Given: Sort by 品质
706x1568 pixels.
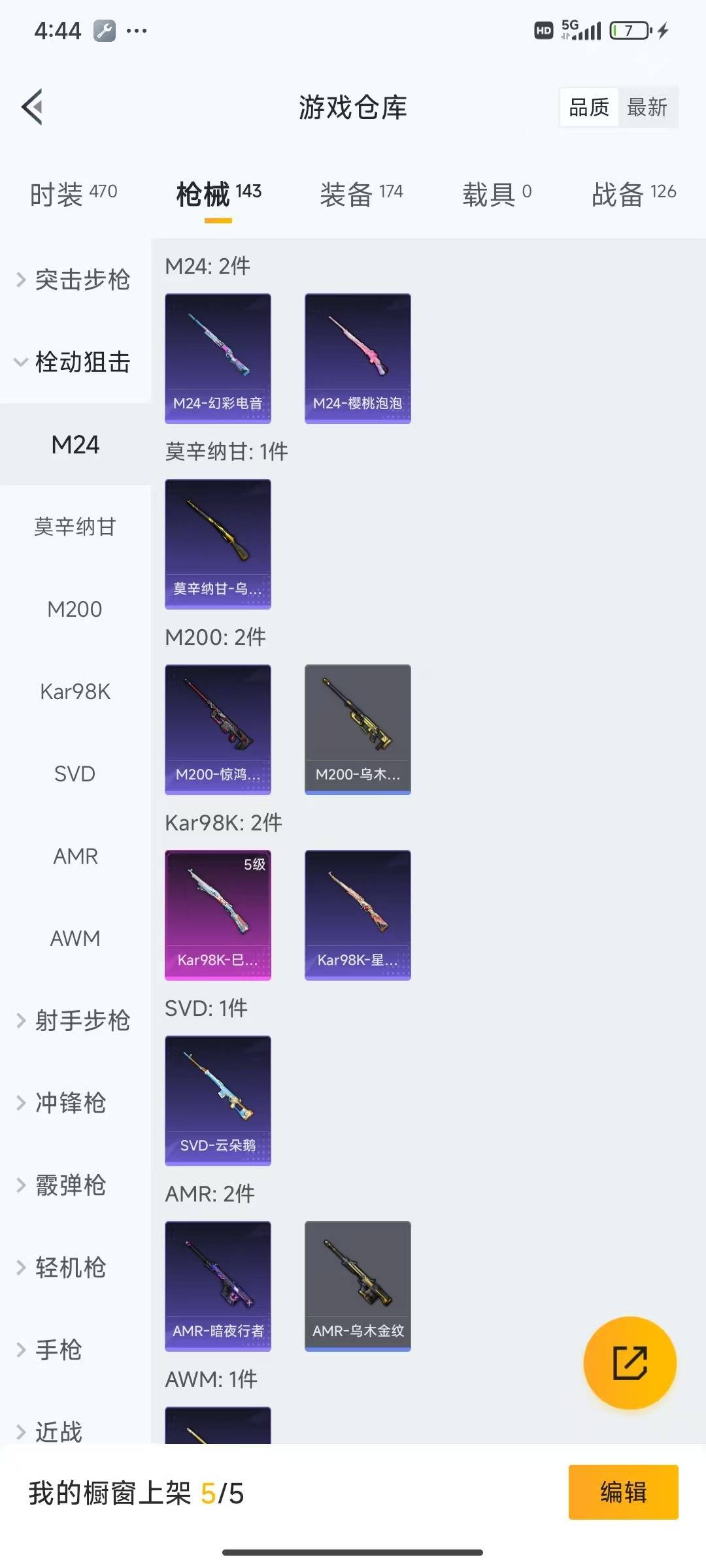Looking at the screenshot, I should tap(588, 107).
